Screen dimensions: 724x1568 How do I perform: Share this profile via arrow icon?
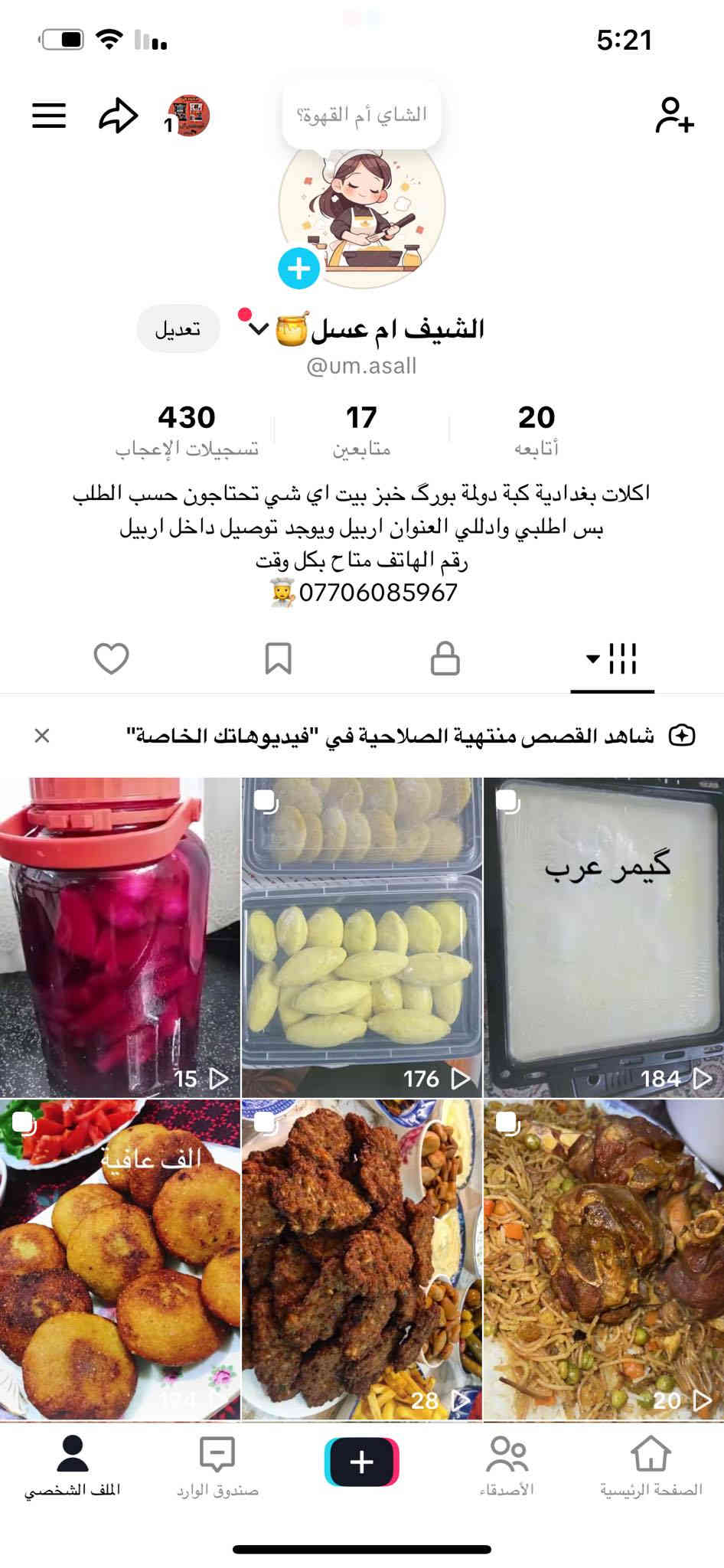(118, 116)
